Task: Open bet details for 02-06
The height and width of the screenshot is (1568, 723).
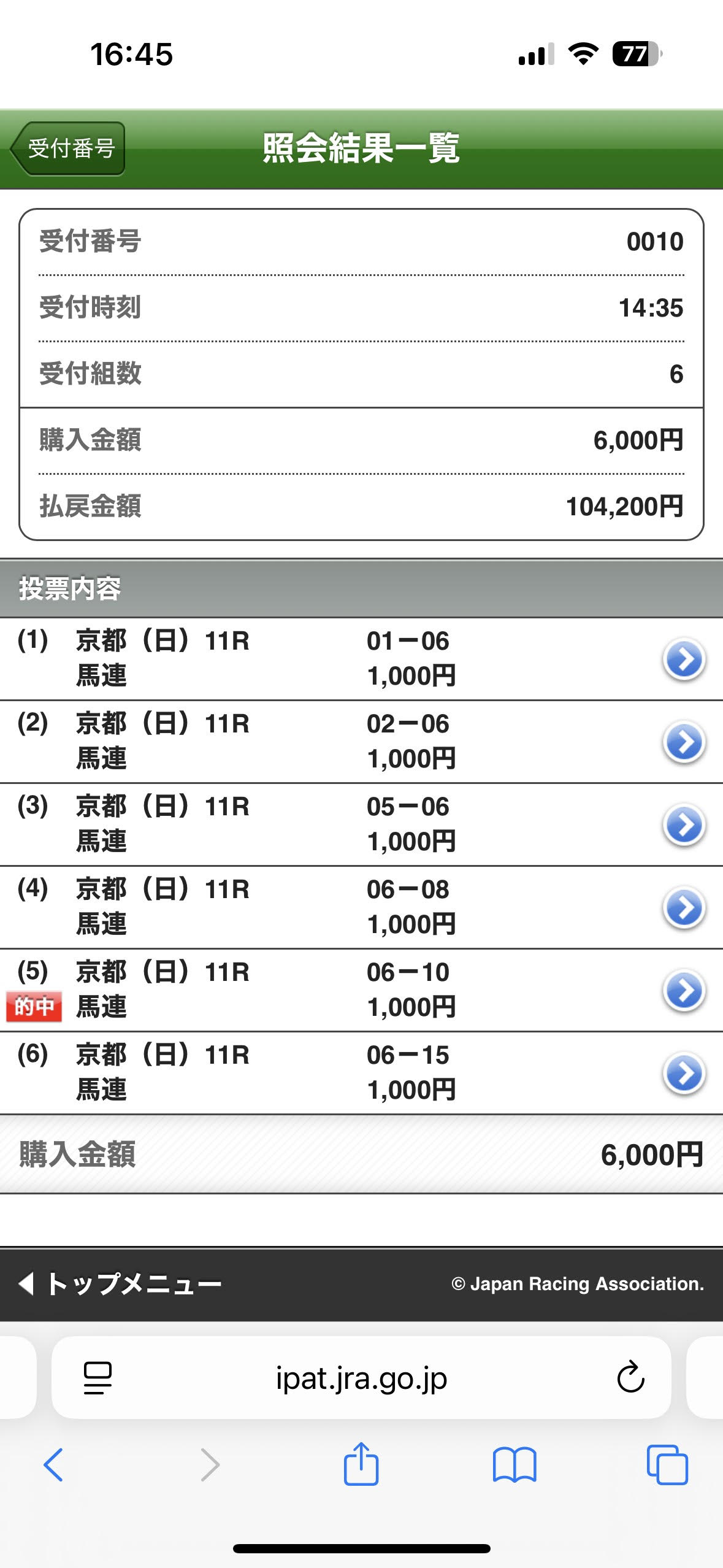Action: coord(684,742)
